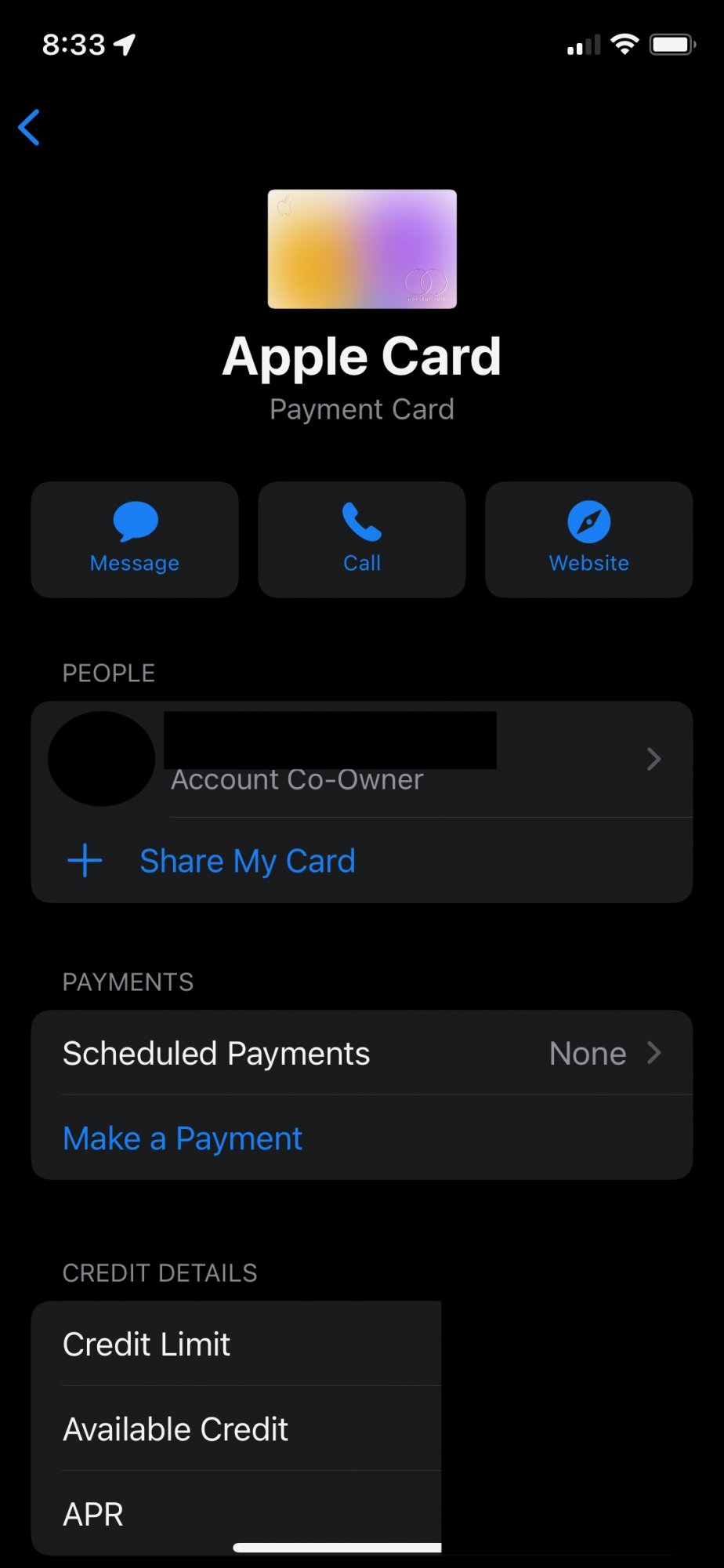Open the Account Co-Owner row
Viewport: 724px width, 1568px height.
coord(360,759)
